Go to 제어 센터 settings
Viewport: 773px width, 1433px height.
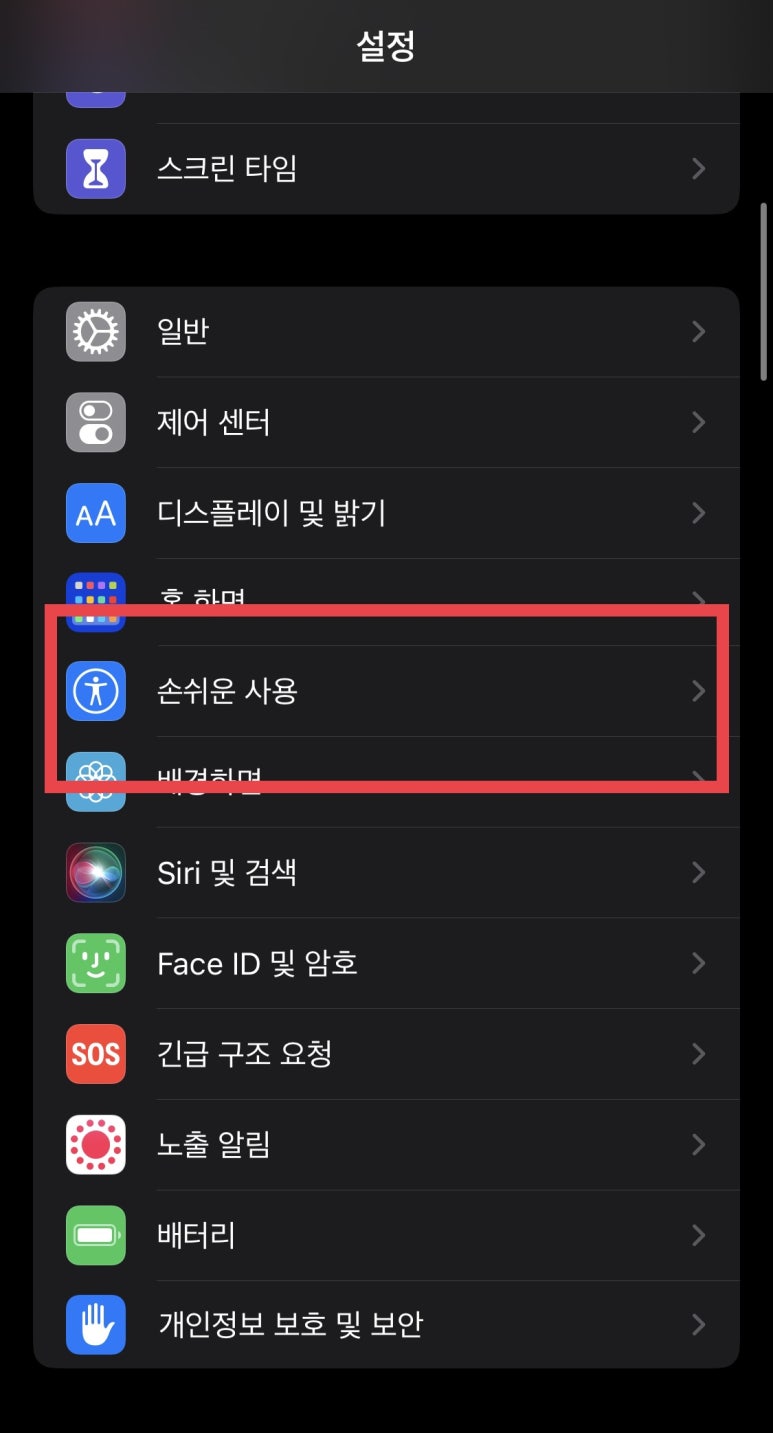coord(386,422)
